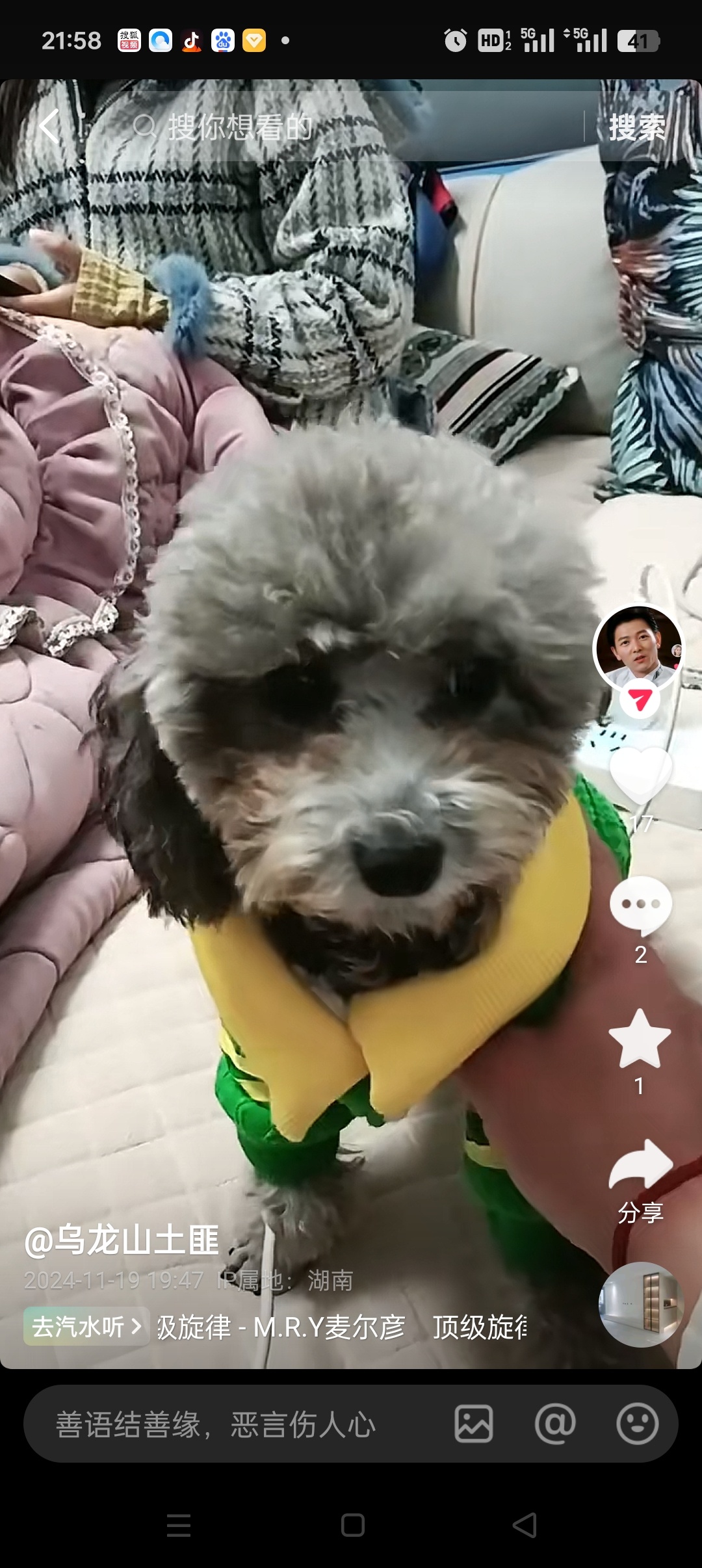Add the video to favorites with the star
The height and width of the screenshot is (1568, 702).
click(640, 1039)
